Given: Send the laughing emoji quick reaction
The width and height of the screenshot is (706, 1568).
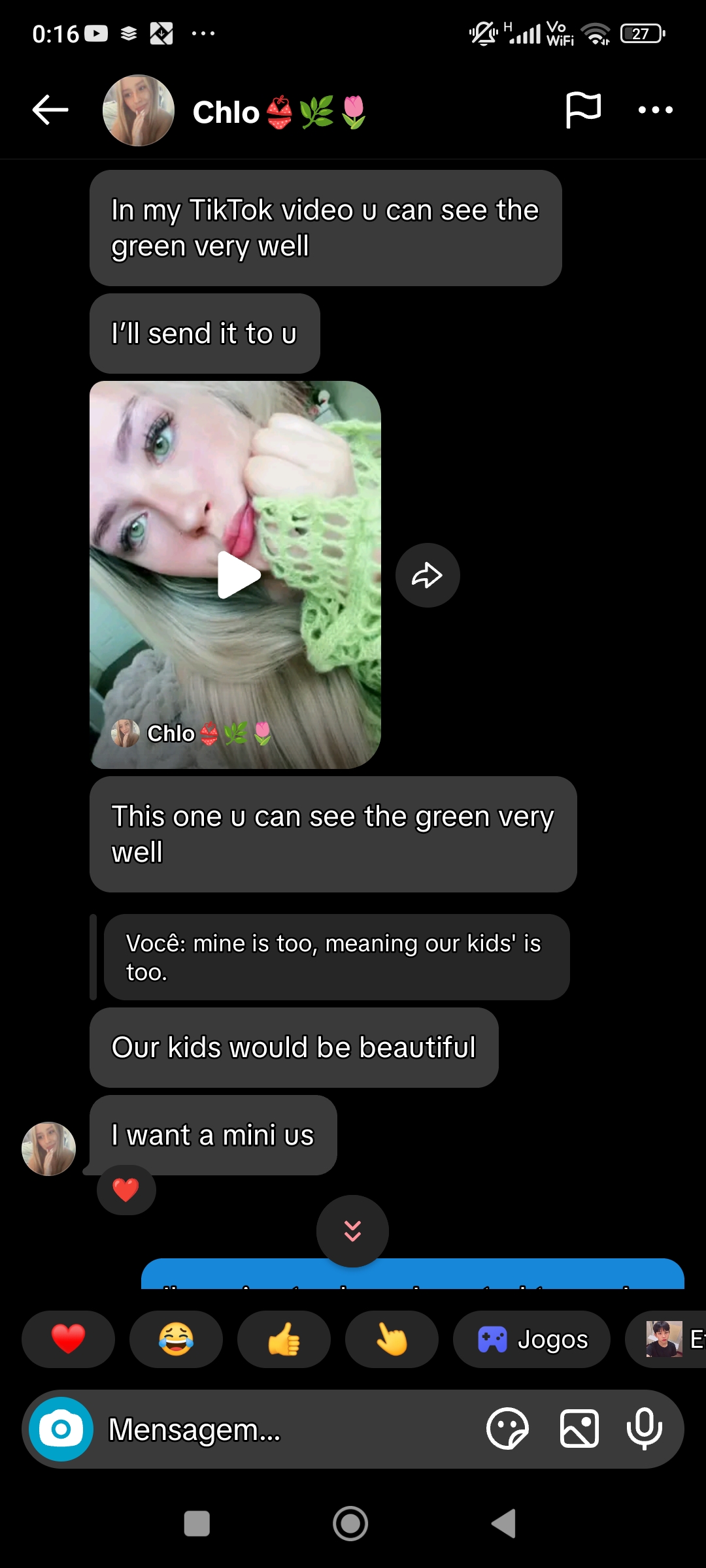Looking at the screenshot, I should coord(176,1339).
